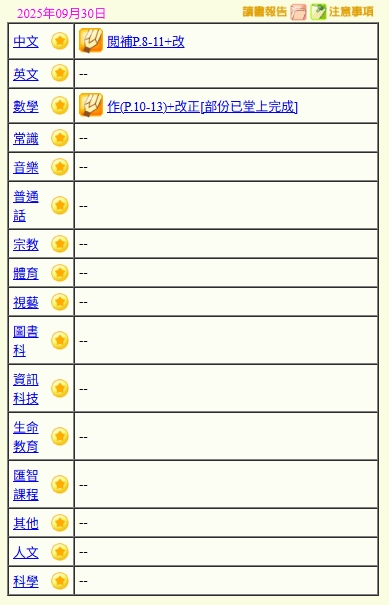Open the 數學 subject link
The image size is (389, 605).
click(26, 106)
